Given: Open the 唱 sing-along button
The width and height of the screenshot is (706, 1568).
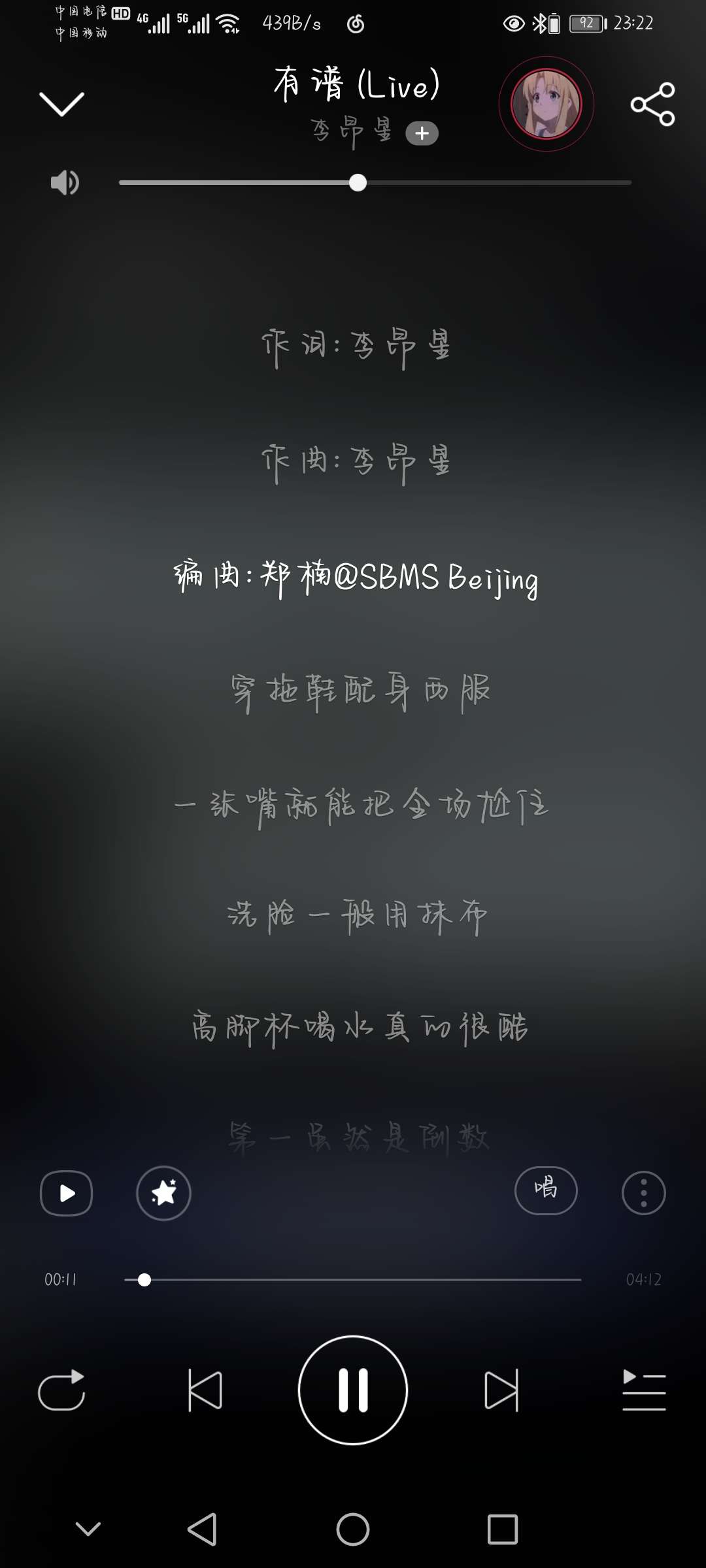Looking at the screenshot, I should click(x=546, y=1190).
